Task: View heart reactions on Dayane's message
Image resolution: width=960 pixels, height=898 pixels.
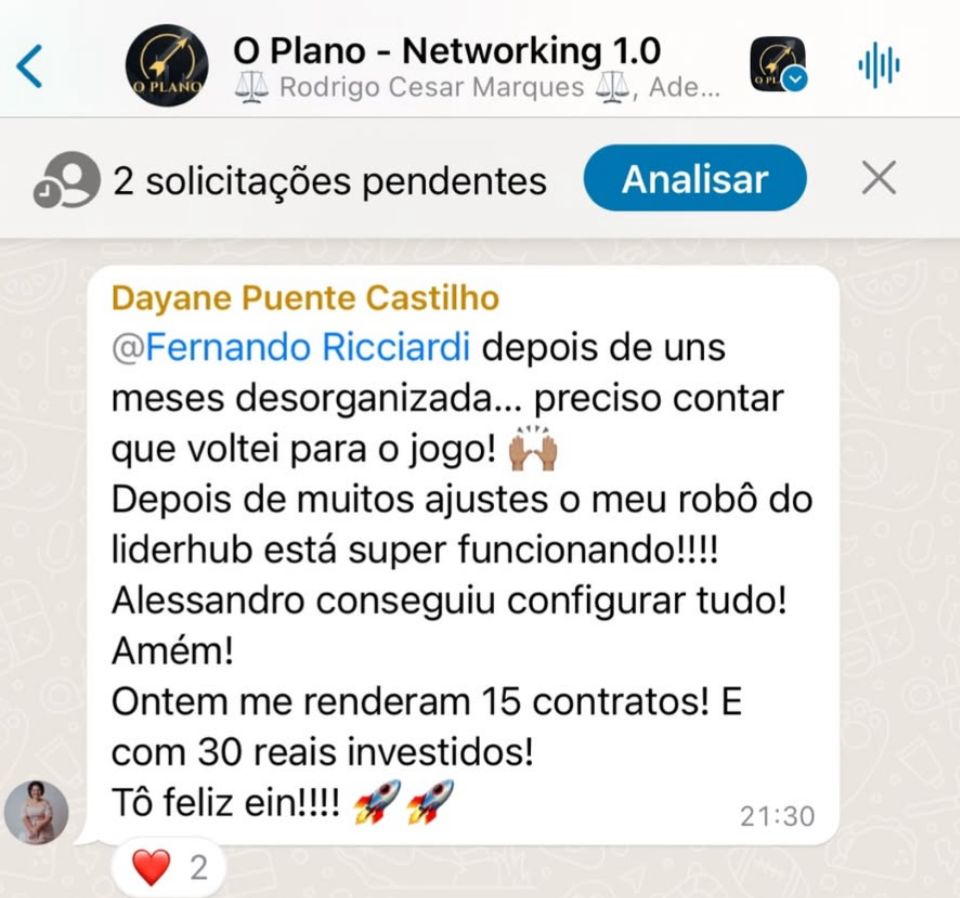Action: (x=169, y=866)
